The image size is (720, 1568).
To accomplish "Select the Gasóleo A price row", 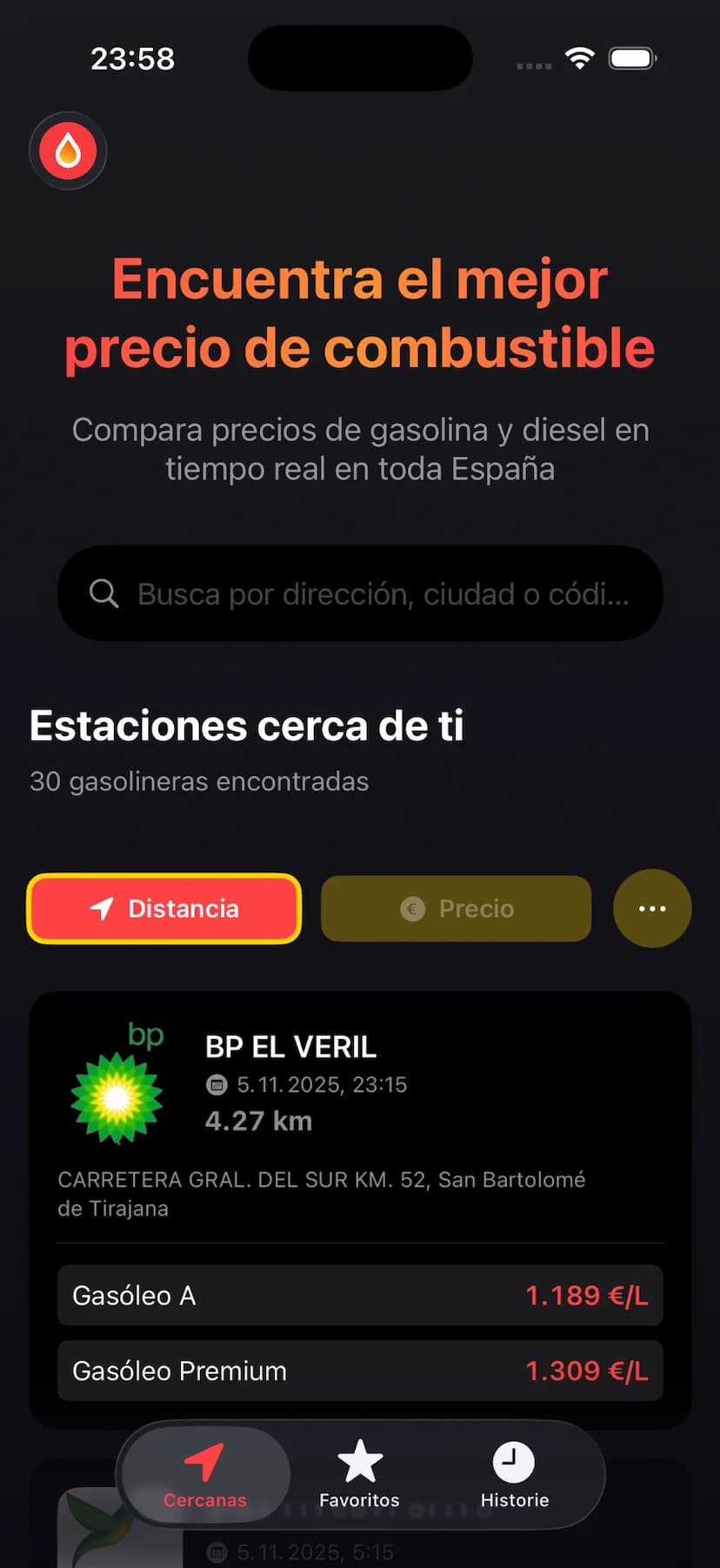I will coord(359,1295).
